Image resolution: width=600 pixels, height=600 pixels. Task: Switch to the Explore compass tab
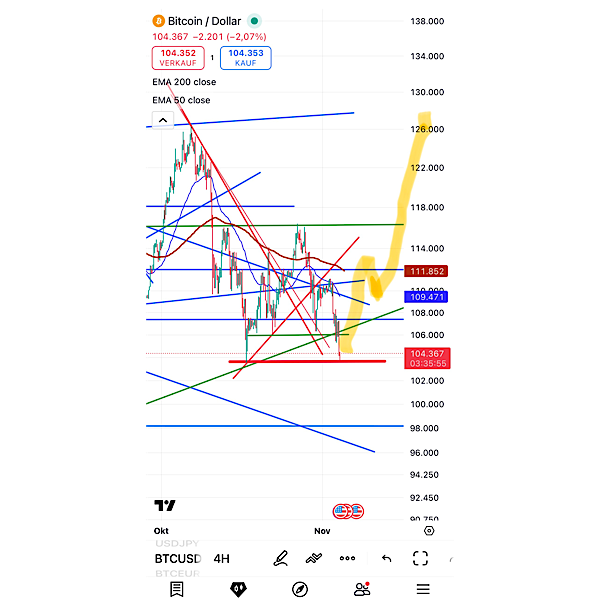coord(299,589)
